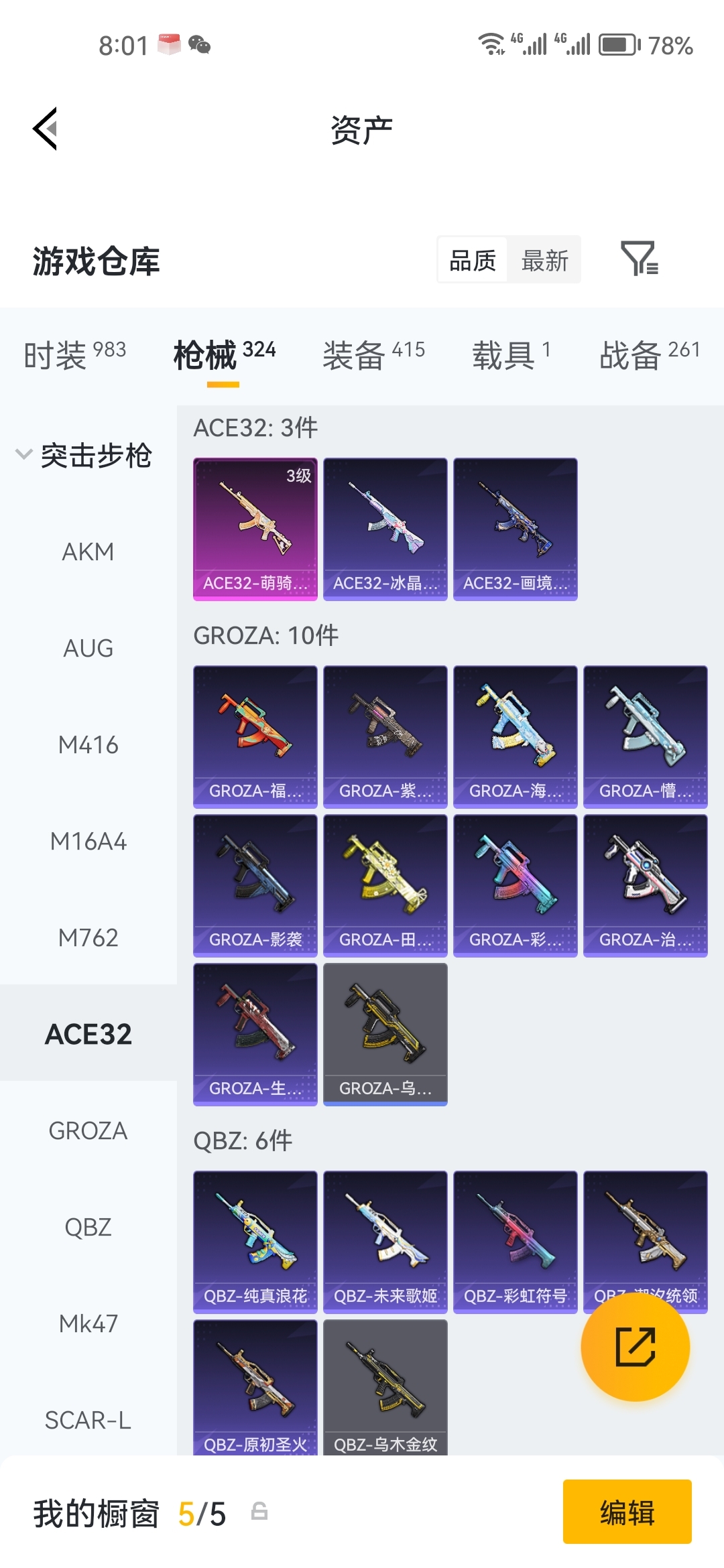The width and height of the screenshot is (724, 1568).
Task: Tap the 编辑 button for my showcase
Action: coord(627,1512)
